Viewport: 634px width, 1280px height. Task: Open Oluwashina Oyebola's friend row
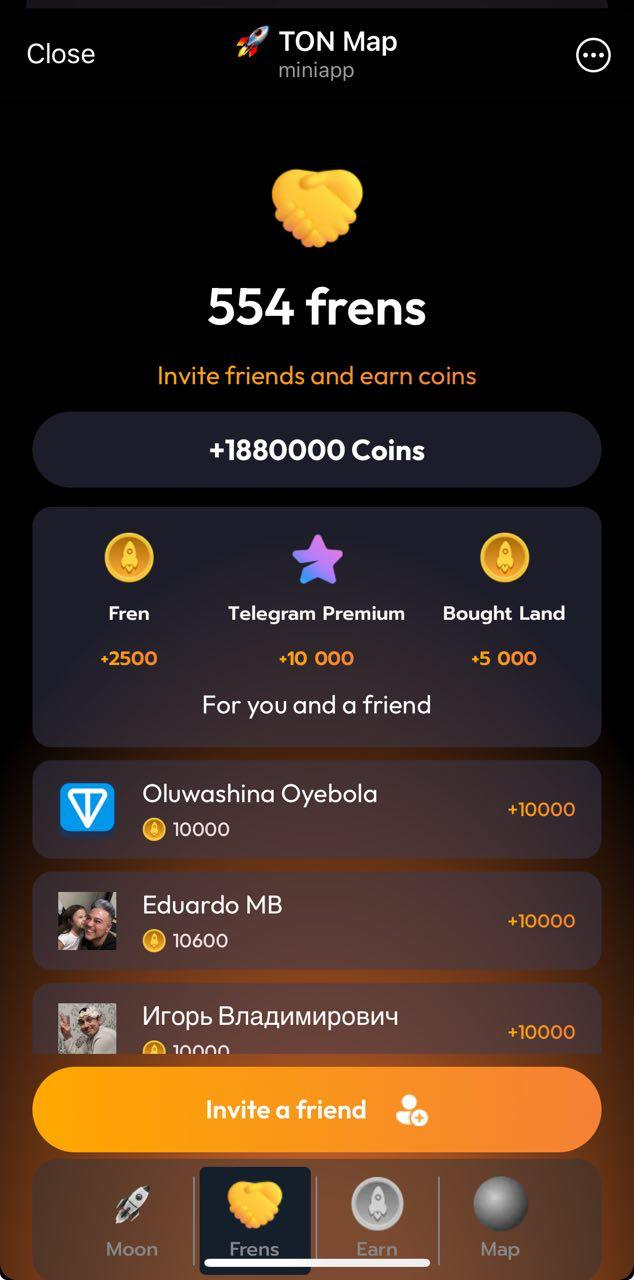pos(316,810)
